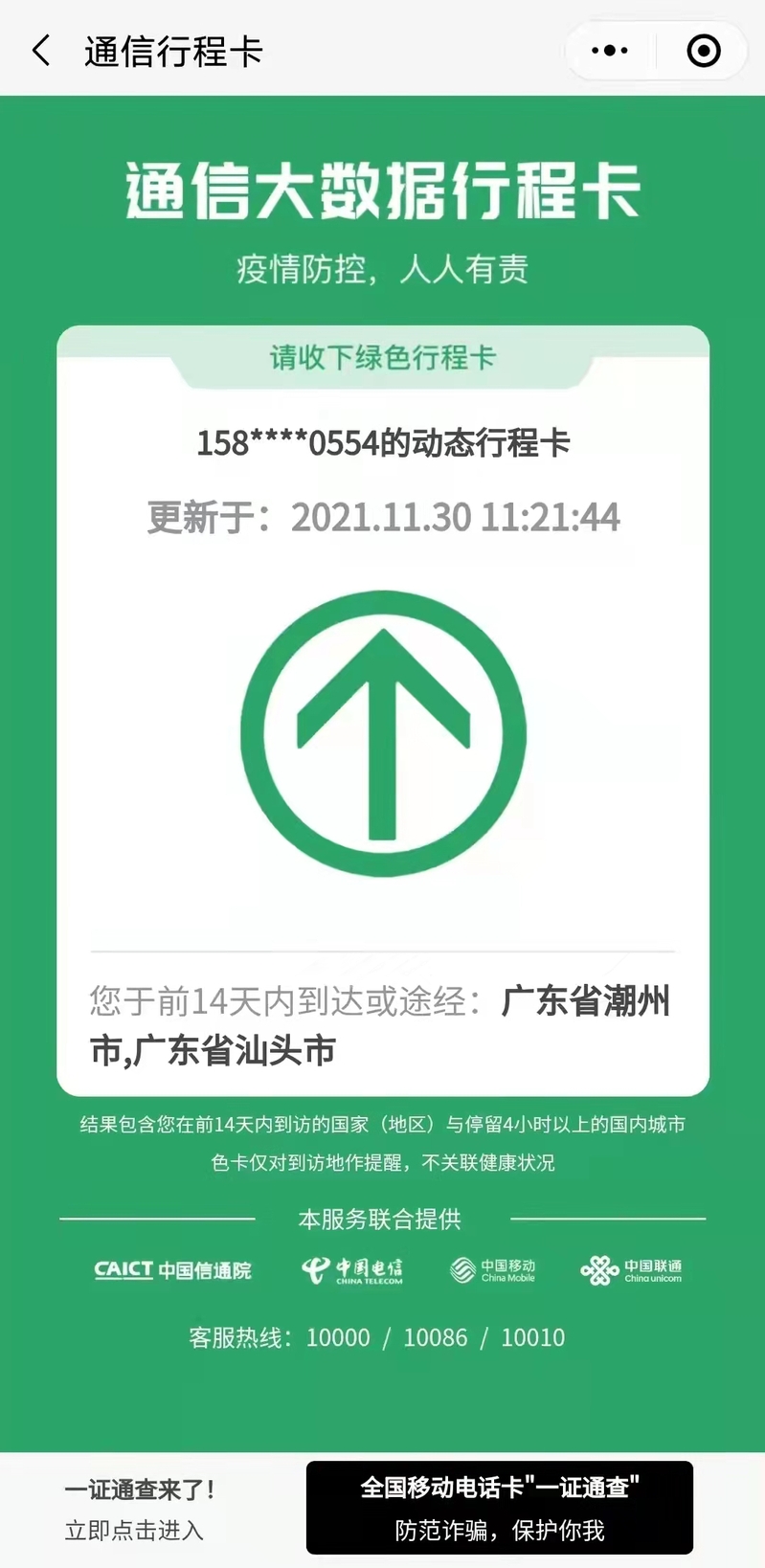Tap 一证通查来了 立即点击进入 link
This screenshot has height=1568, width=765.
click(139, 1509)
